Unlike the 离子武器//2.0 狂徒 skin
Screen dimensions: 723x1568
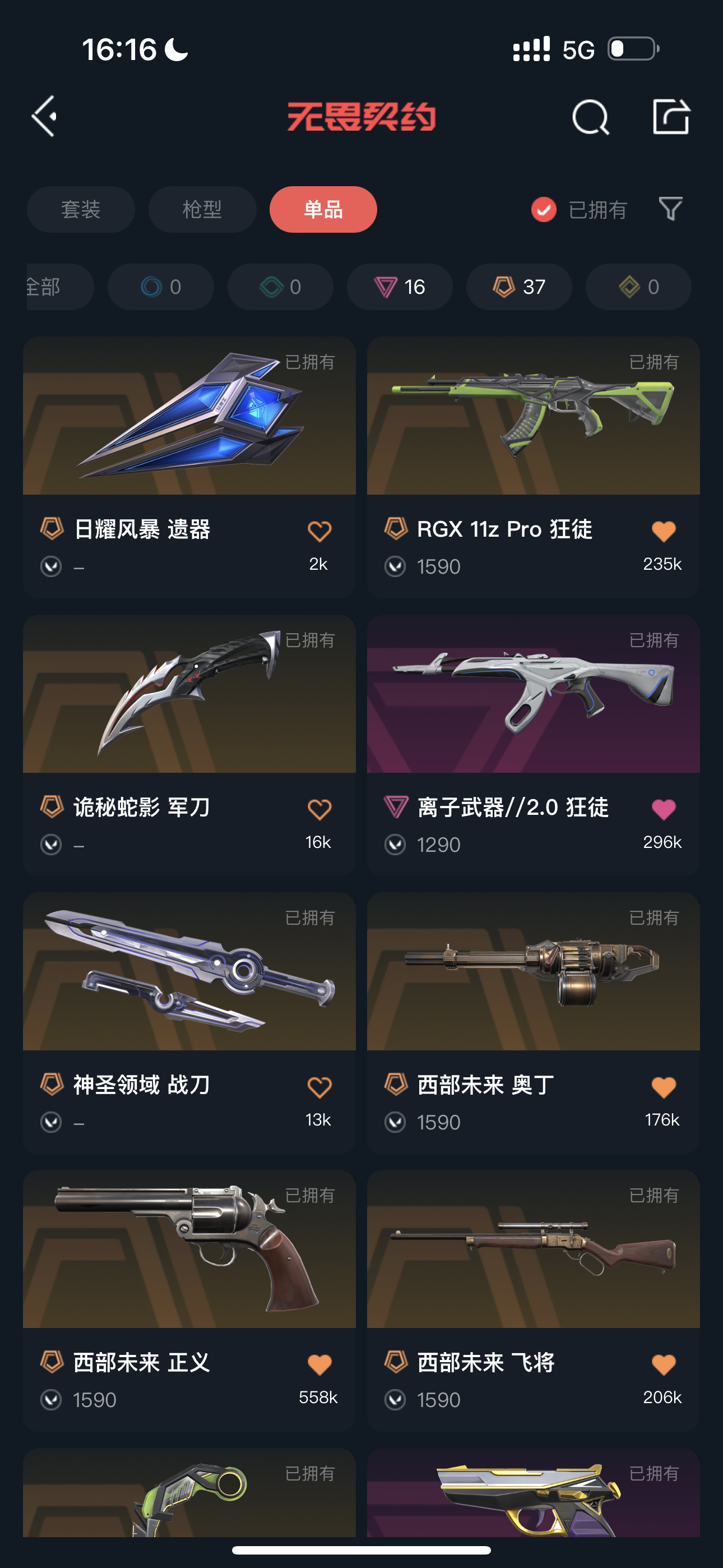point(664,809)
